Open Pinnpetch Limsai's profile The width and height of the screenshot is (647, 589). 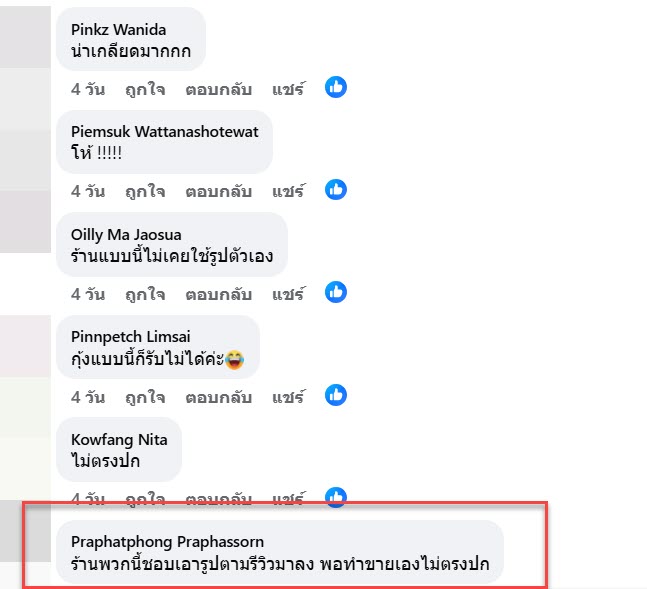[128, 336]
